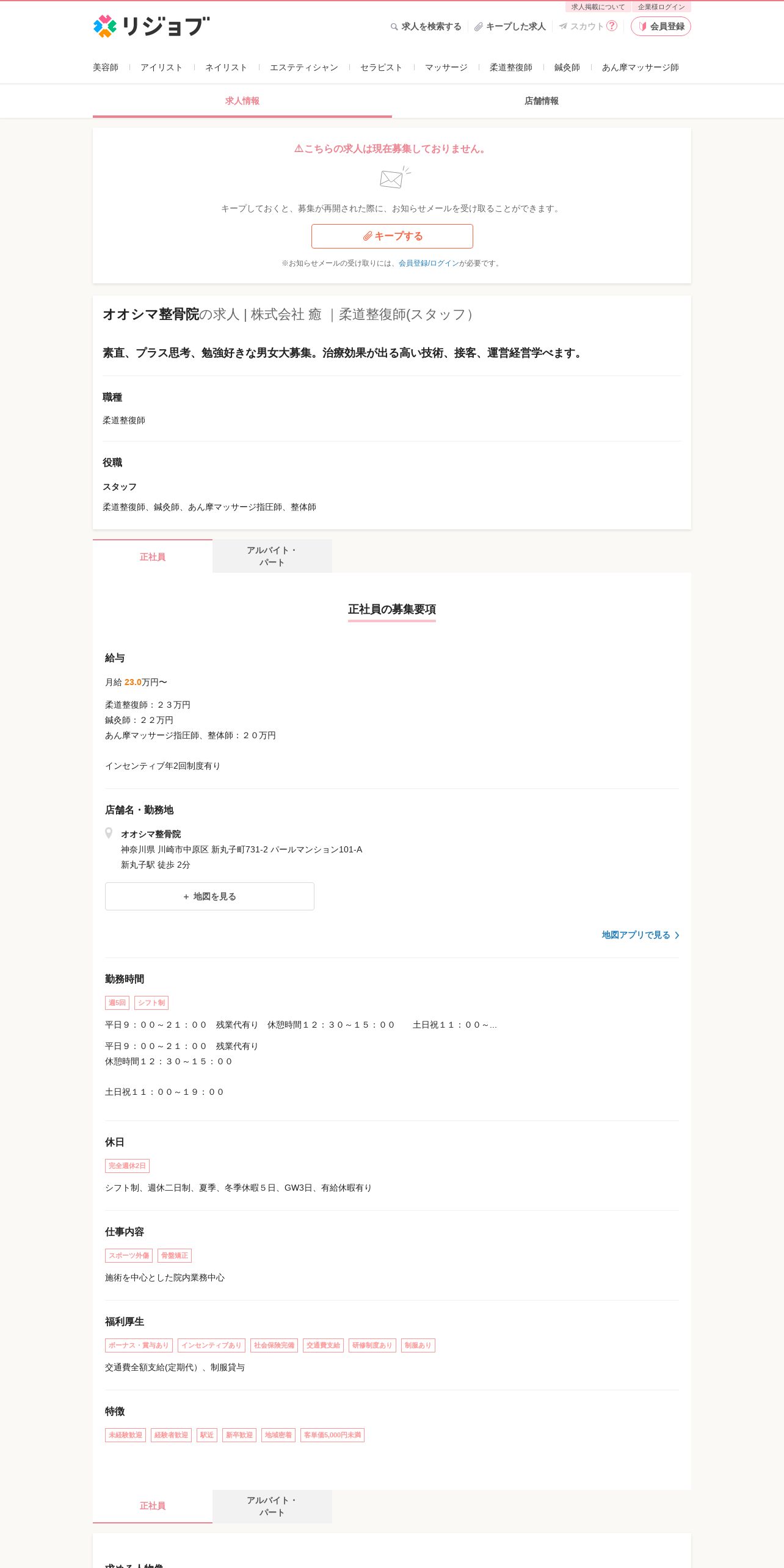This screenshot has height=1568, width=784.
Task: Select 柔道整復師 job category
Action: click(511, 67)
